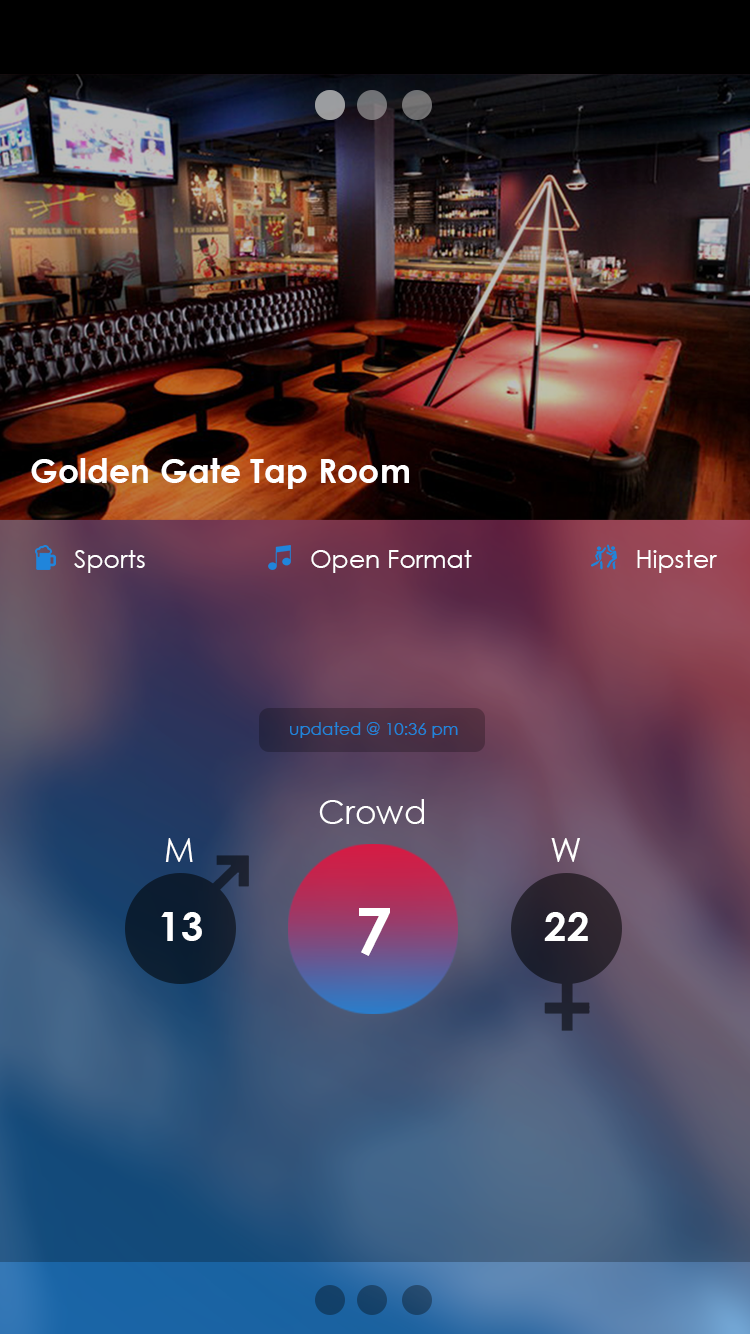750x1334 pixels.
Task: Open the Golden Gate Tap Room photo
Action: pos(375,300)
